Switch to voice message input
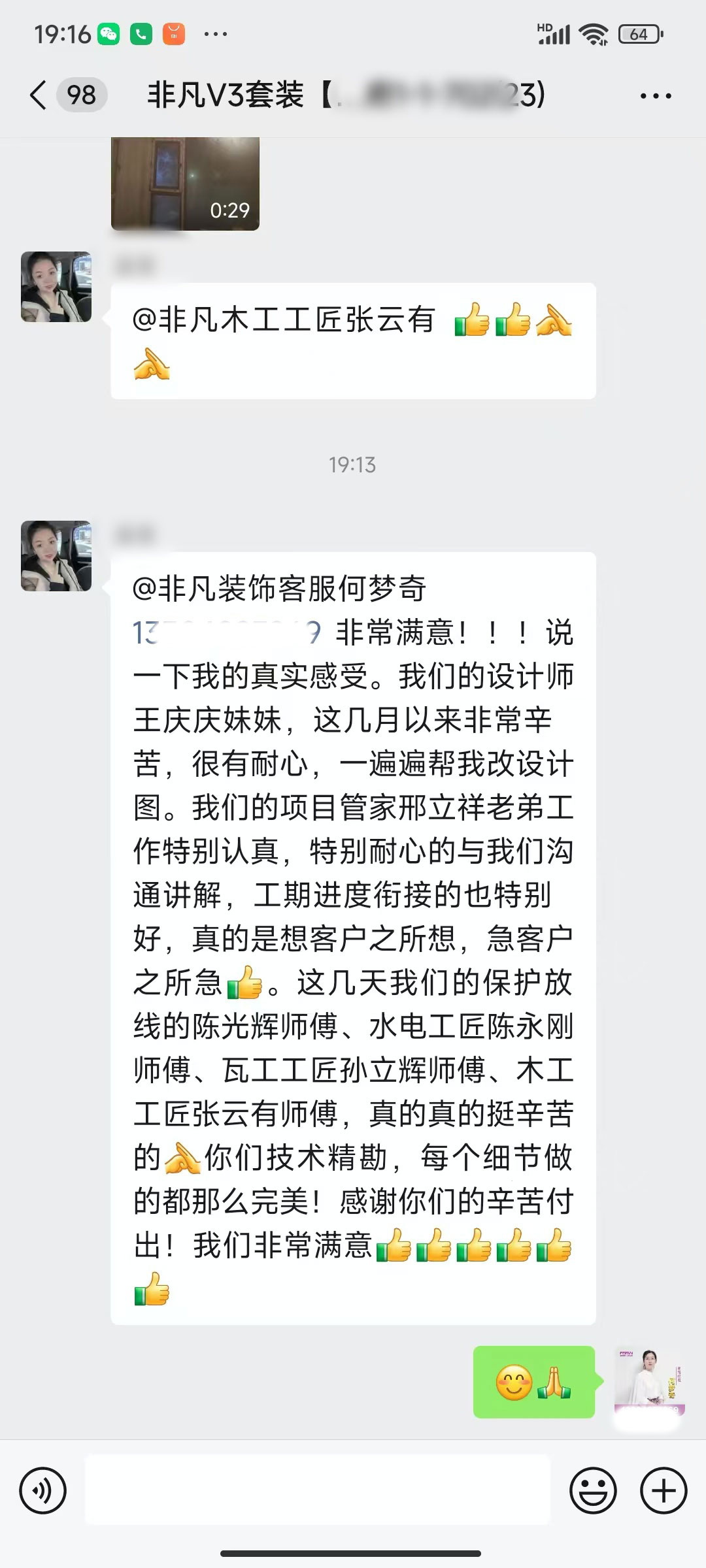The height and width of the screenshot is (1568, 706). (x=43, y=1491)
